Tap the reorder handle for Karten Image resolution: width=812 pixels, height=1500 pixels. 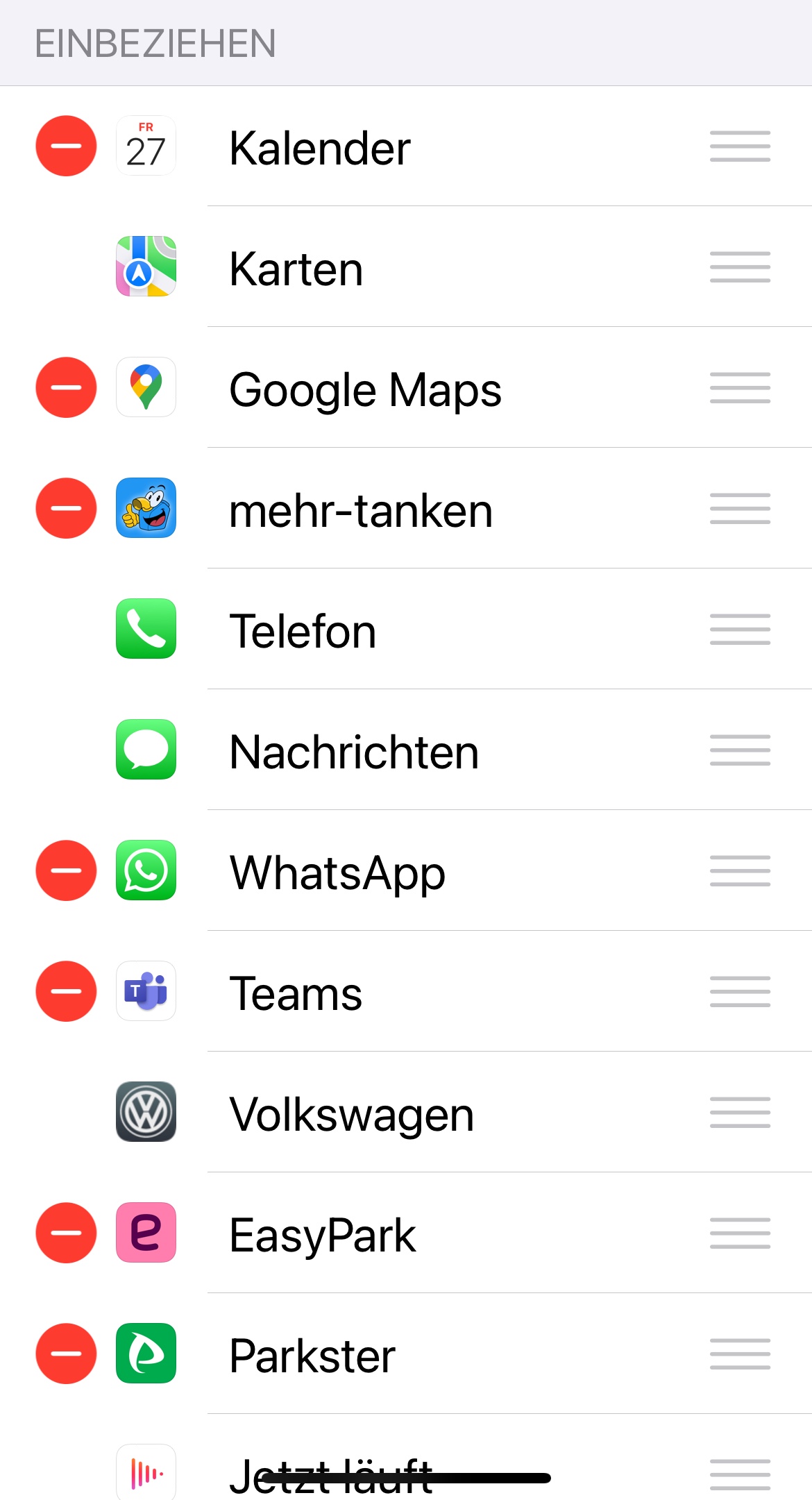click(740, 267)
